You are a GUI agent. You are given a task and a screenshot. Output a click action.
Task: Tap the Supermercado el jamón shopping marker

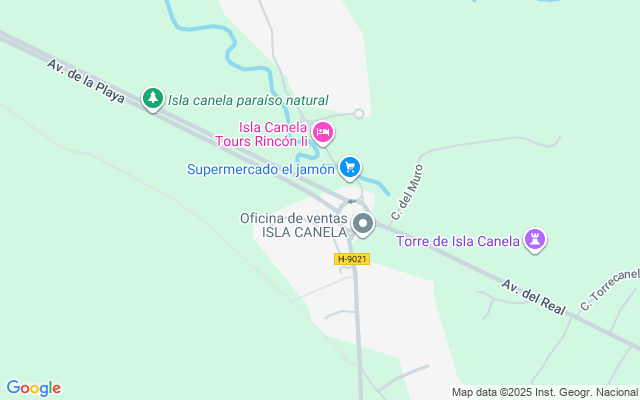tap(349, 168)
